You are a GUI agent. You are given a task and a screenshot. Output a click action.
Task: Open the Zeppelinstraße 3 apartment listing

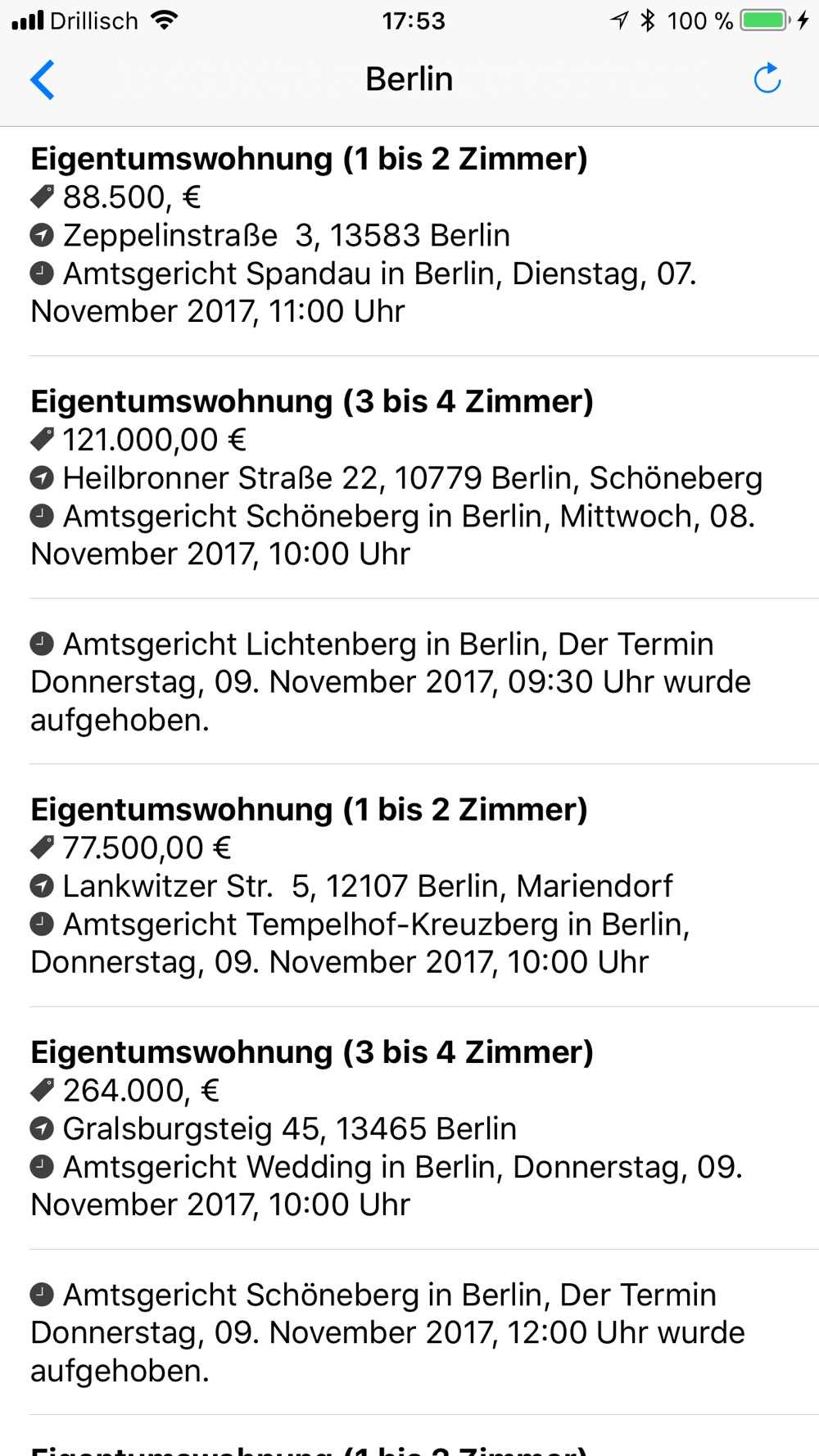tap(409, 235)
